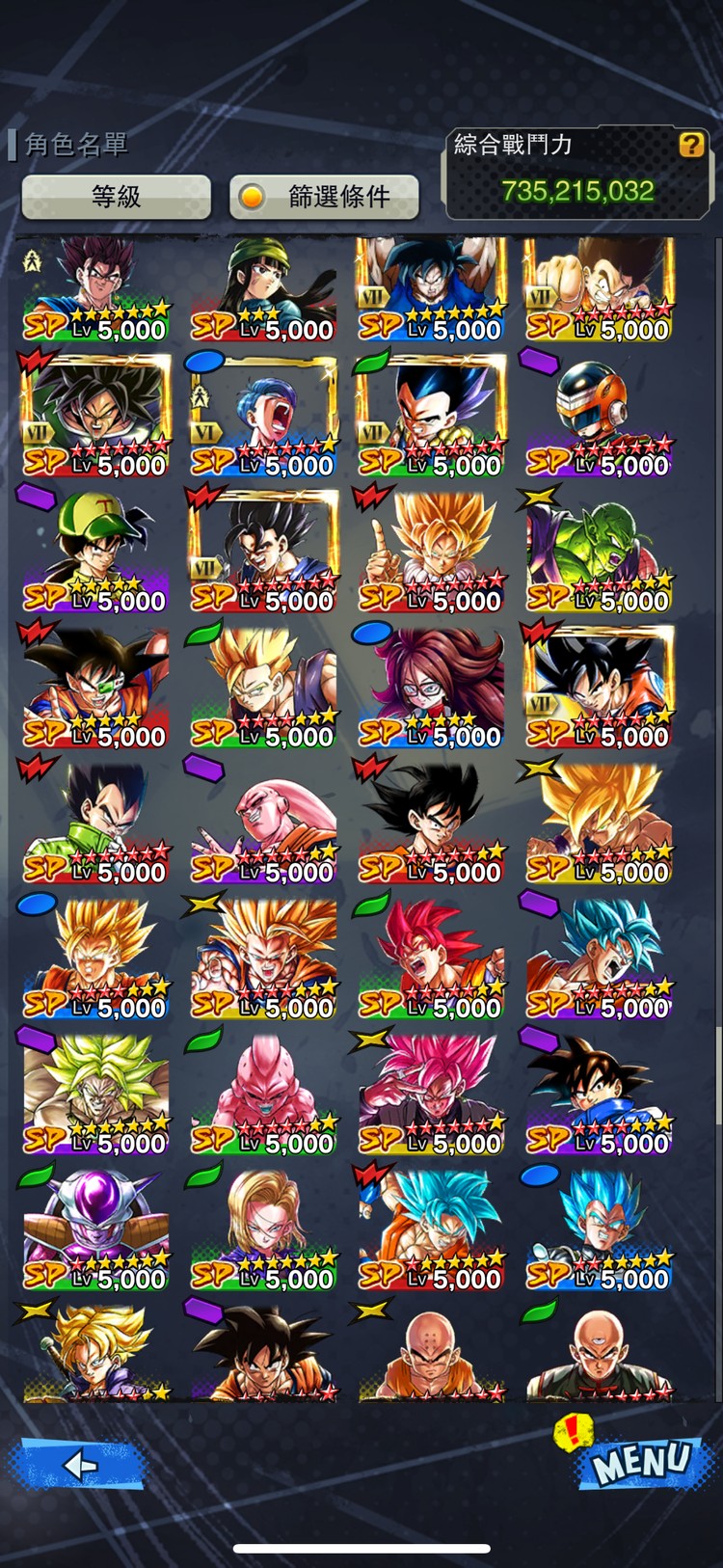
Task: Open the MENU button
Action: [641, 1463]
